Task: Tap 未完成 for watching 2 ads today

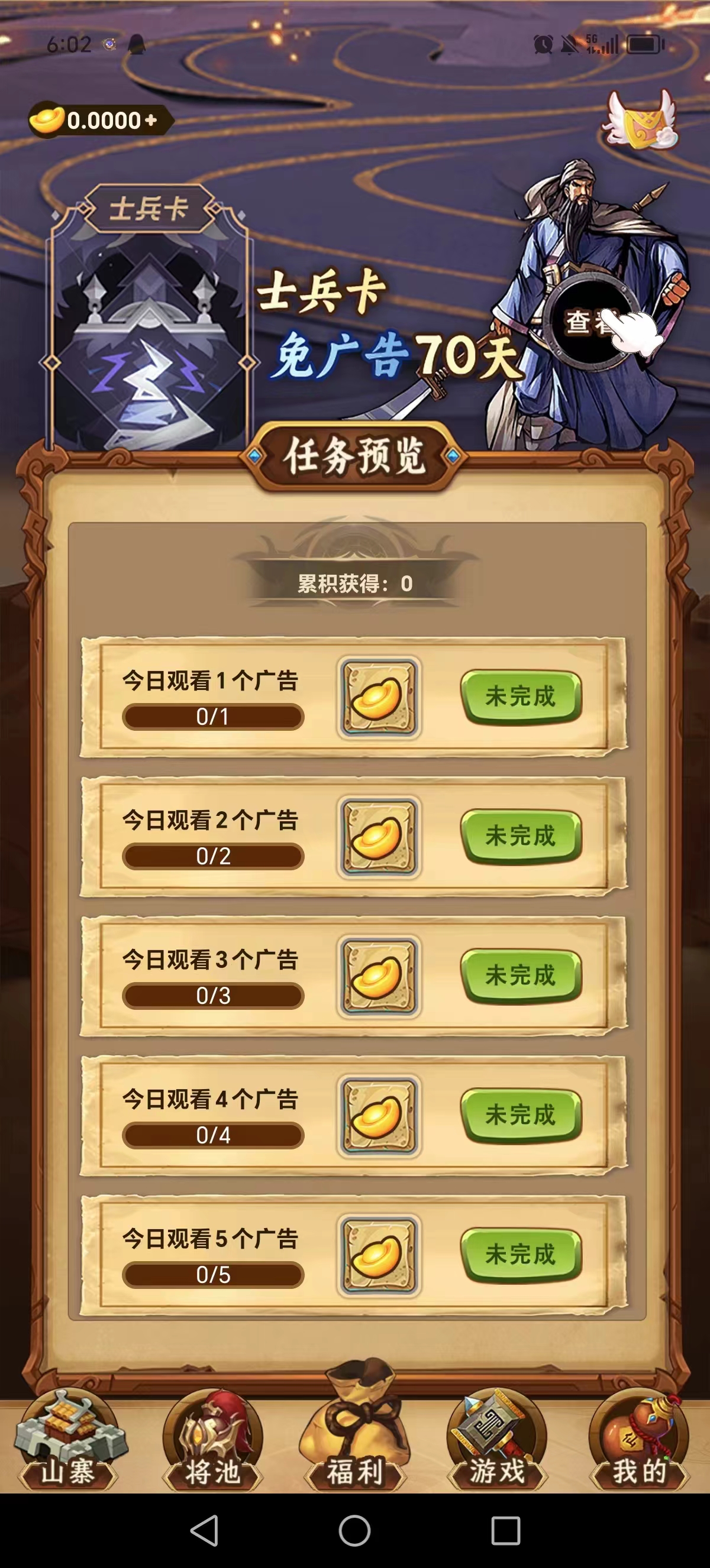Action: point(521,837)
